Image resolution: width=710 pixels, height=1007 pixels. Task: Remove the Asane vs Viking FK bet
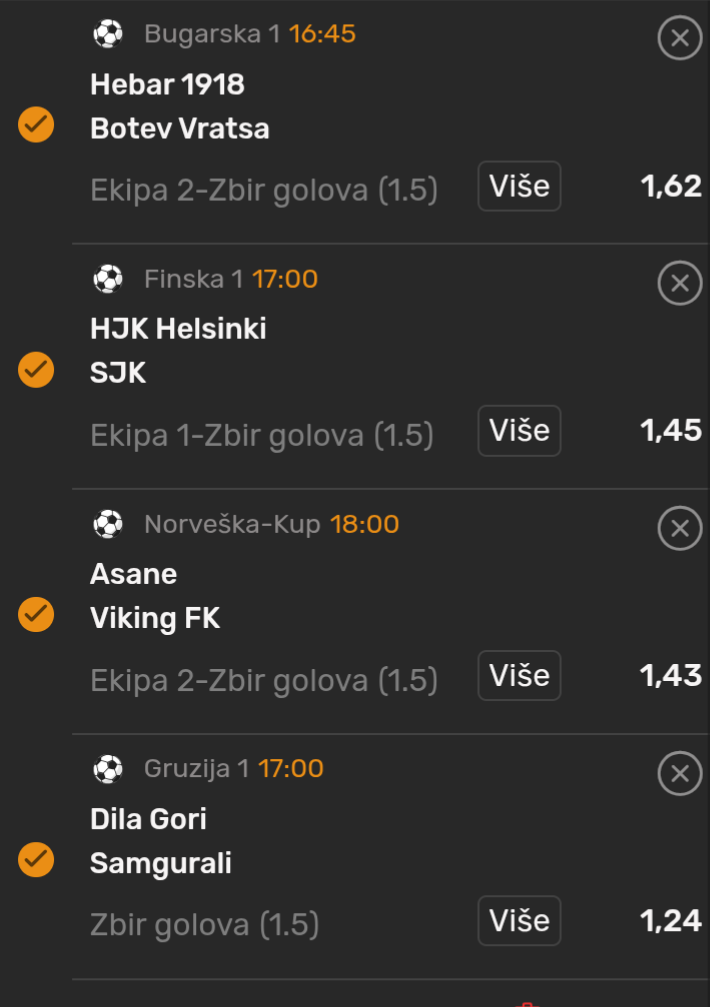680,529
